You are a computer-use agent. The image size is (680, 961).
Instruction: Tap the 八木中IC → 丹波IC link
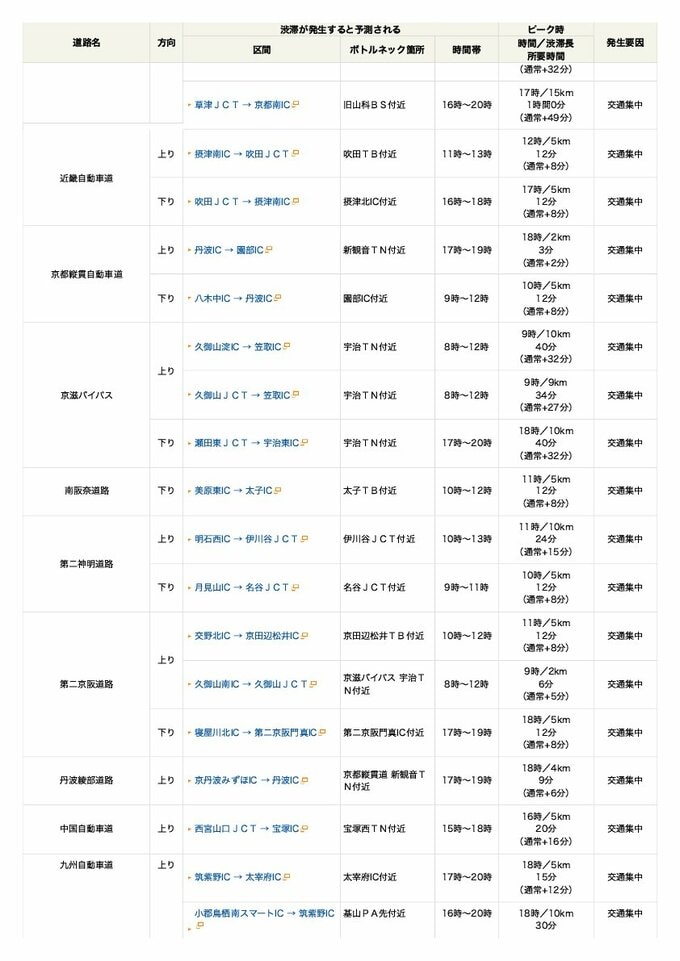pos(234,298)
